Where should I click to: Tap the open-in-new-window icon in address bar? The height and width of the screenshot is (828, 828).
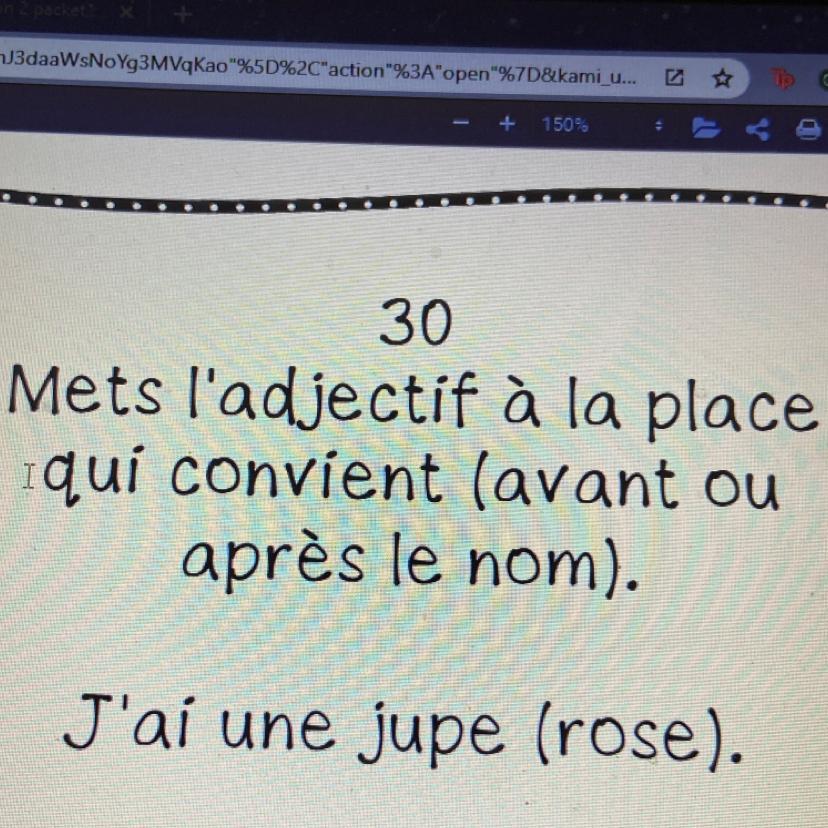pyautogui.click(x=673, y=78)
